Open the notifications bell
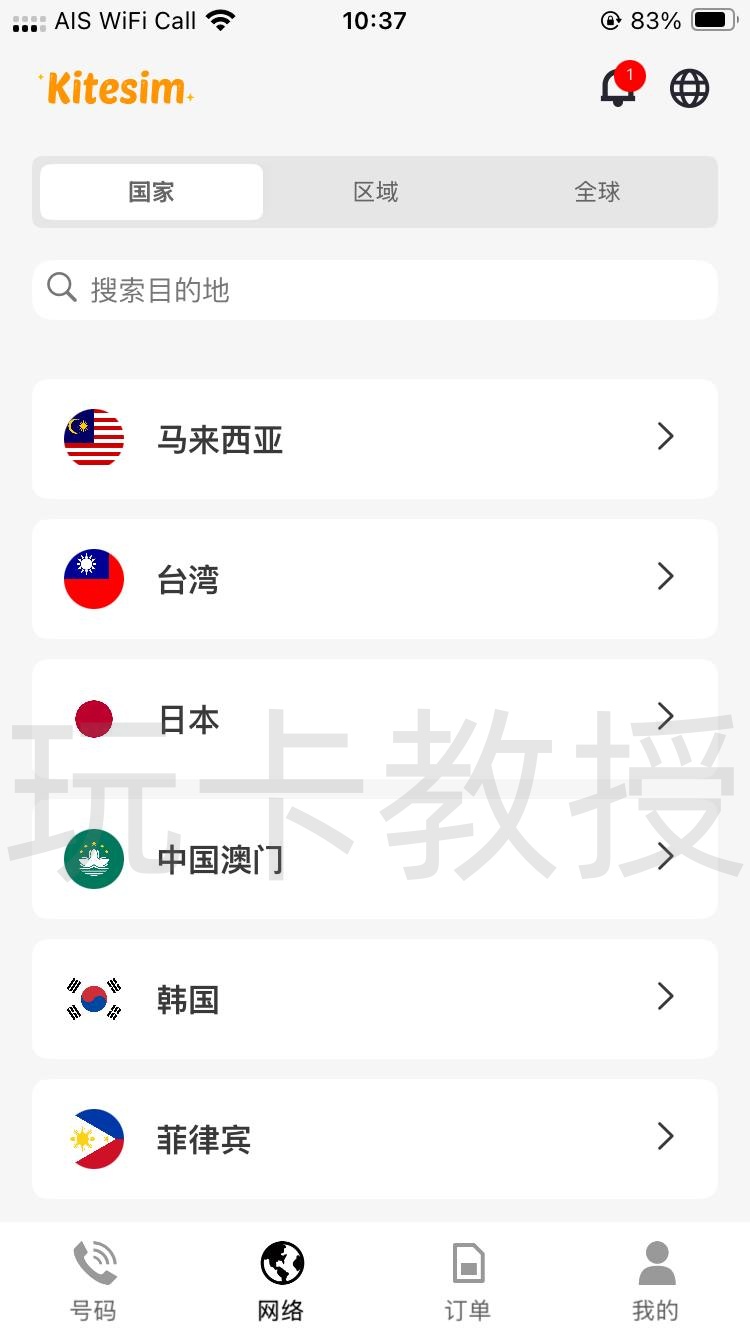 pos(618,88)
